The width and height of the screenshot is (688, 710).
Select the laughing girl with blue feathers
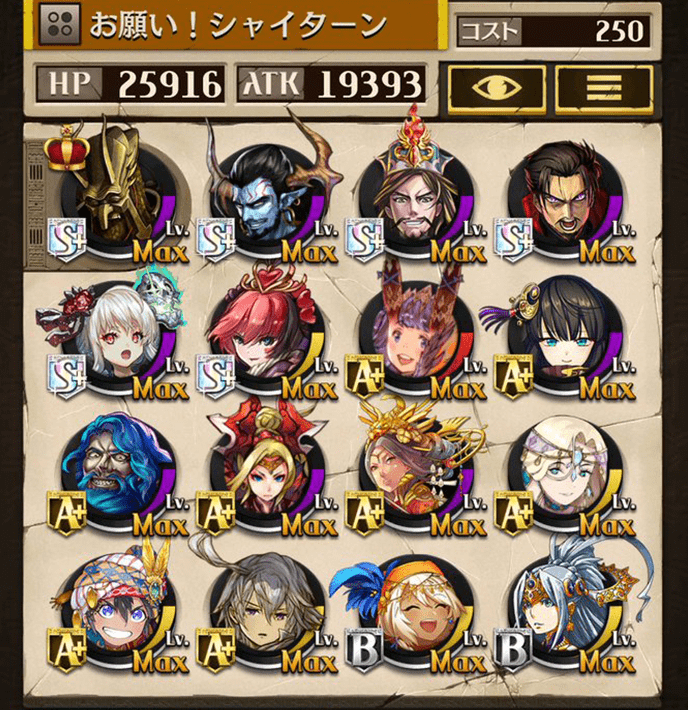tap(410, 610)
